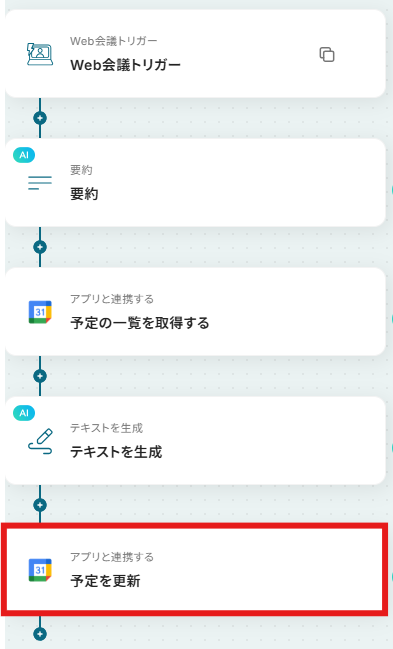Add a step below 予定の一覧を取得する
This screenshot has height=649, width=393.
40,376
